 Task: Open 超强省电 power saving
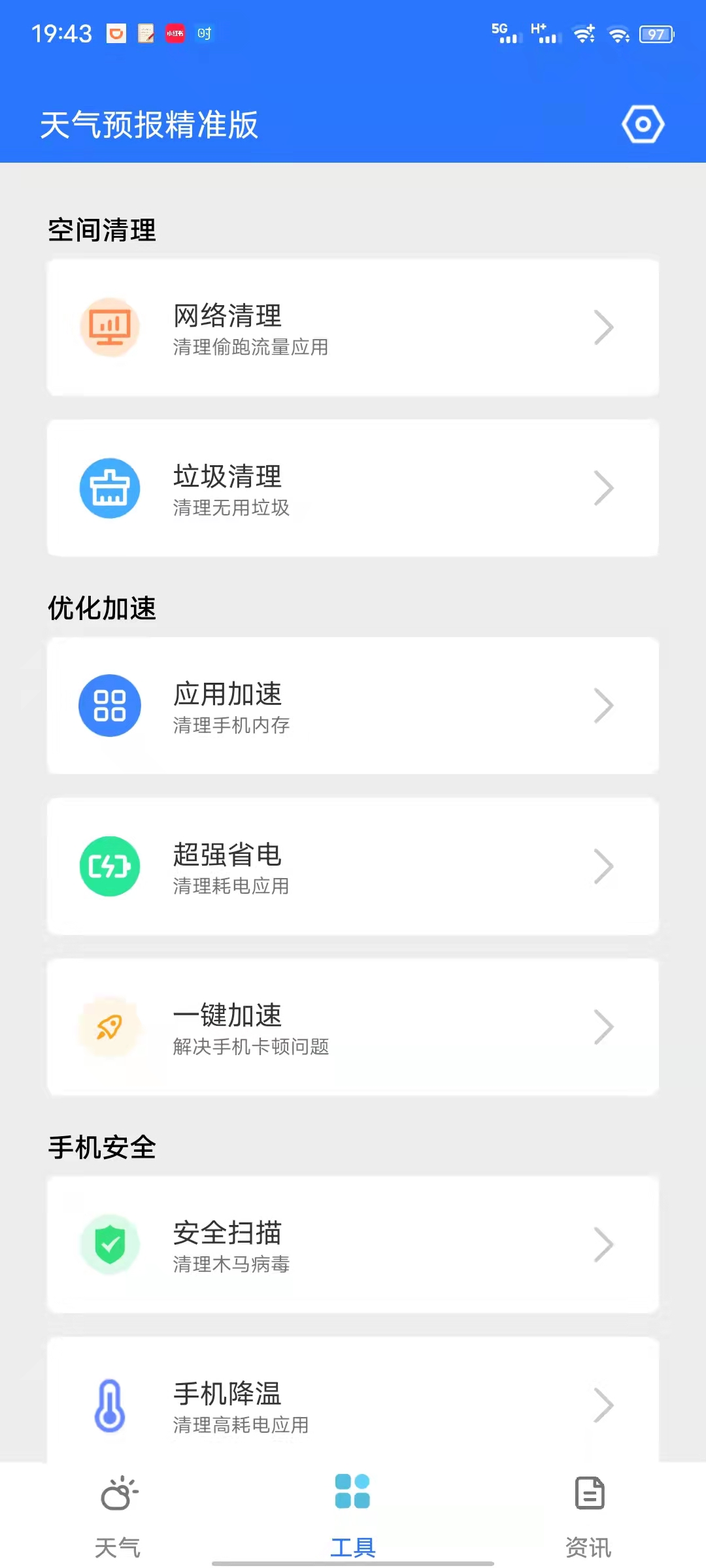tap(353, 867)
